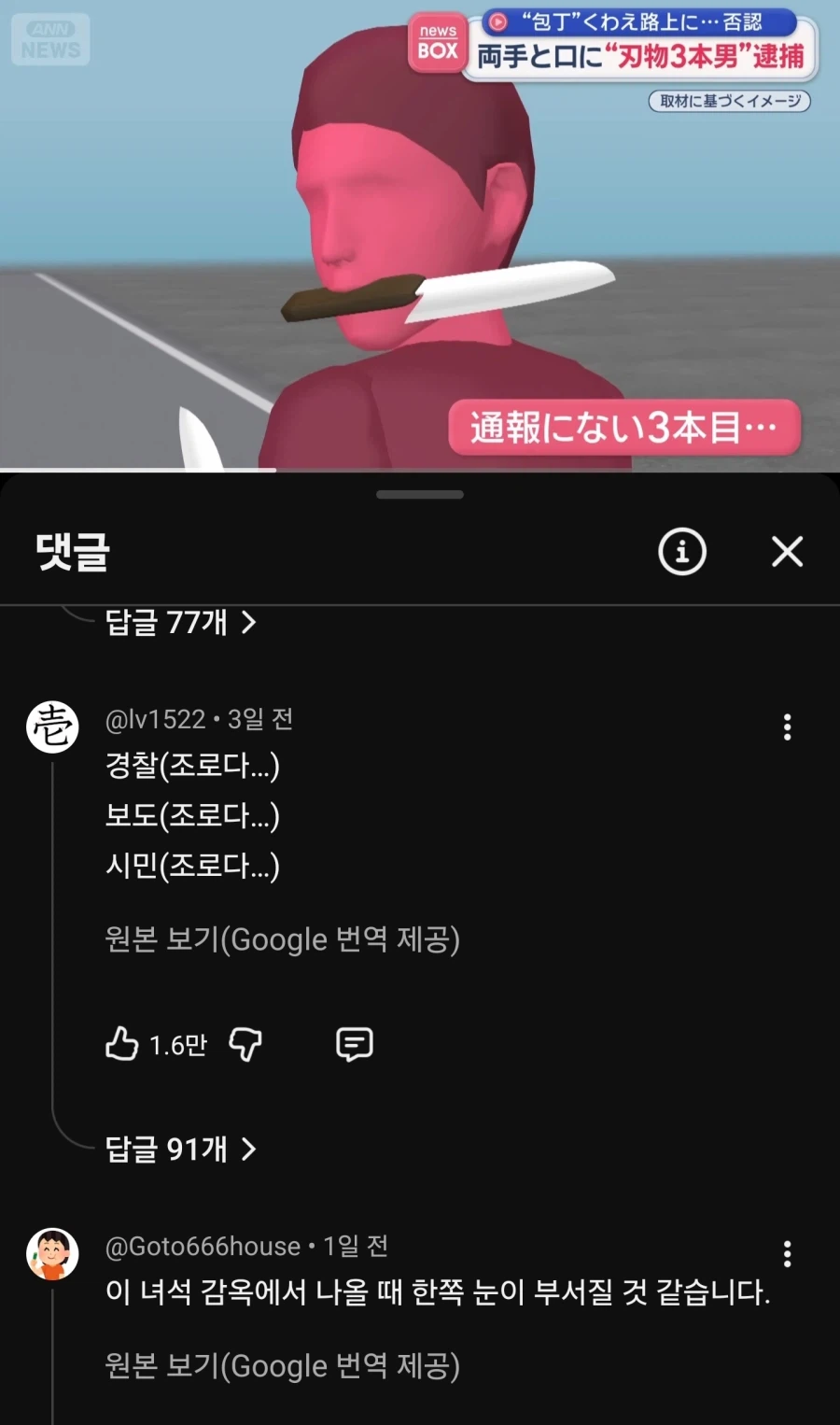Tap the drag handle to expand the comments sheet
This screenshot has height=1425, width=840.
(419, 494)
